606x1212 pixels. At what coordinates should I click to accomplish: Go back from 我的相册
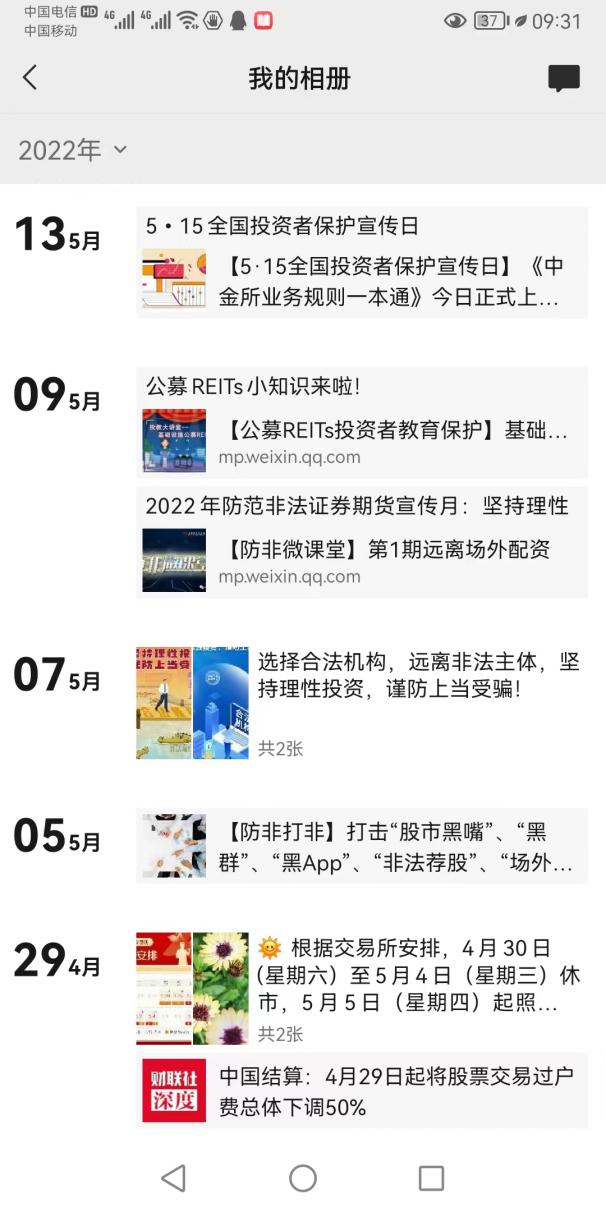click(x=30, y=78)
